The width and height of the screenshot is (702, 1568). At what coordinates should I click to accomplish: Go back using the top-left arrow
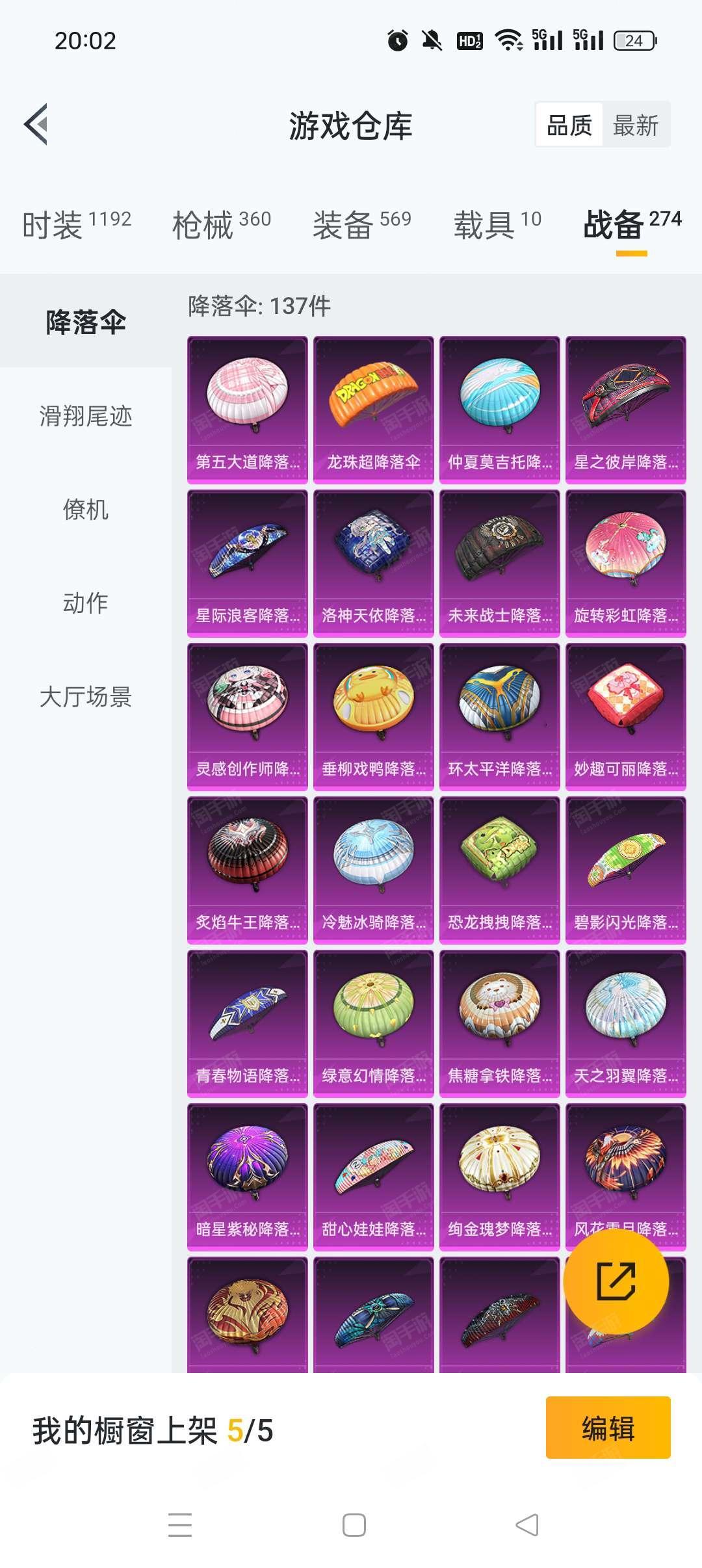pos(36,124)
